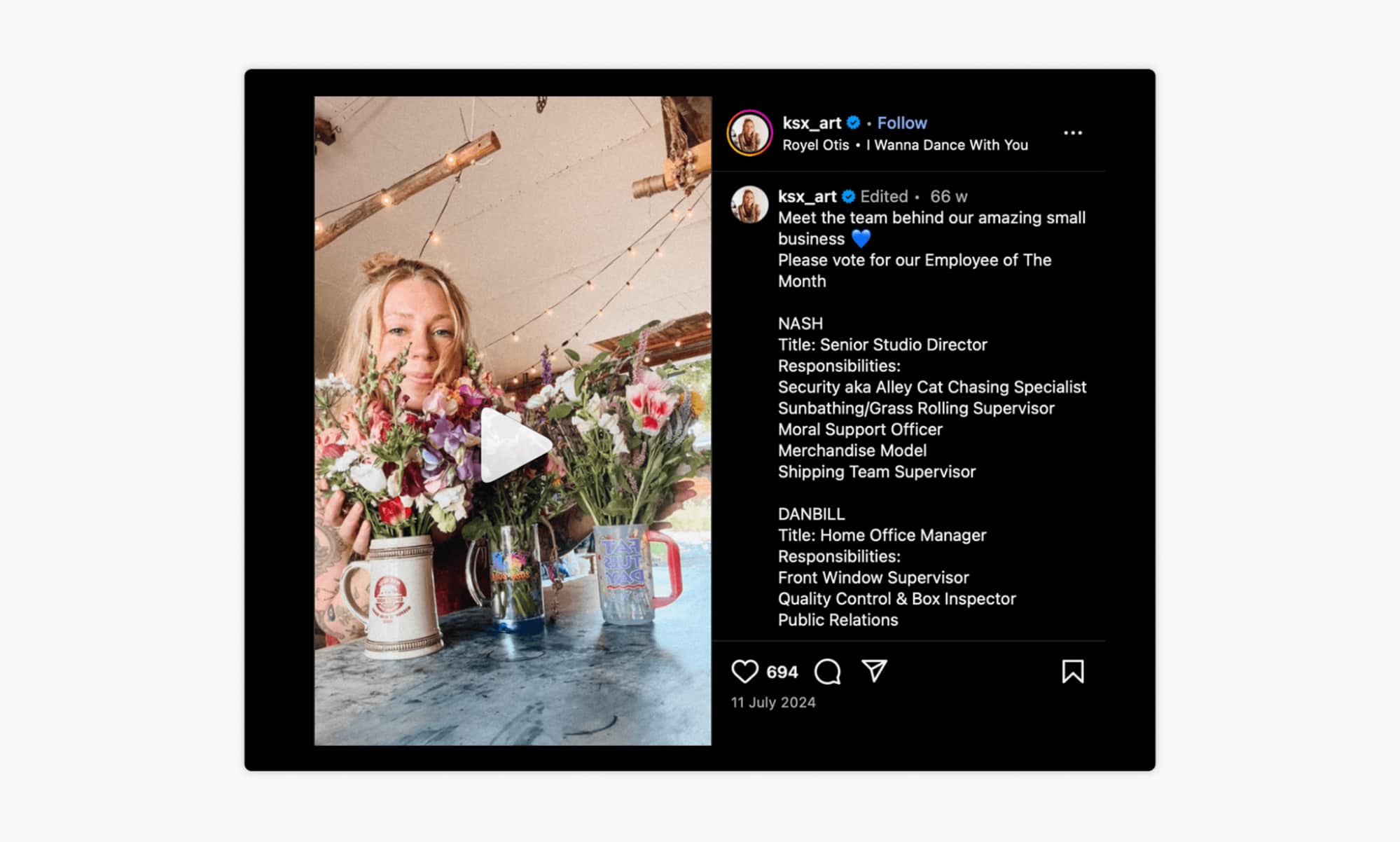Open ksx_art profile from caption username

pyautogui.click(x=807, y=197)
